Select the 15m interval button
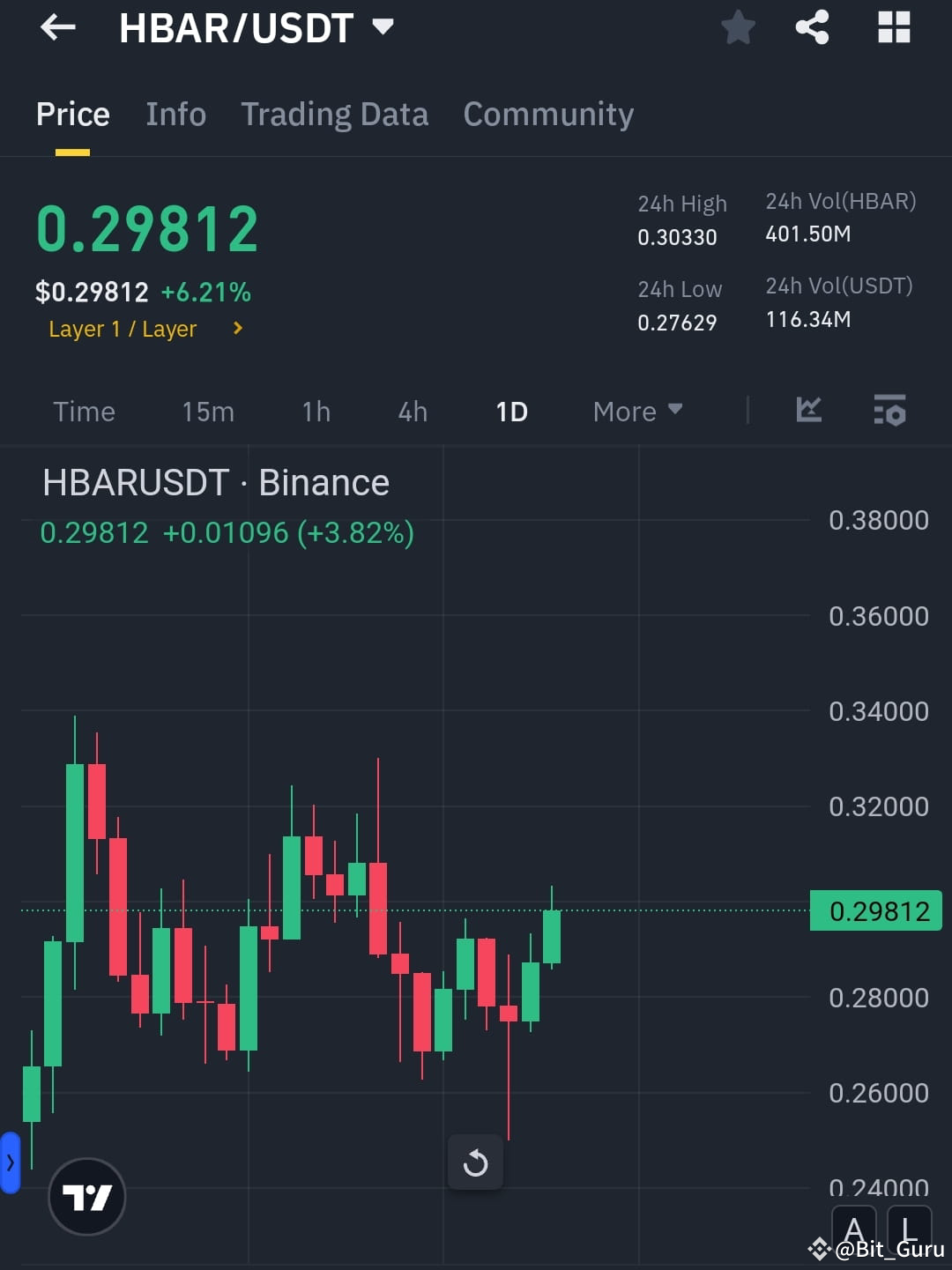 [x=208, y=411]
